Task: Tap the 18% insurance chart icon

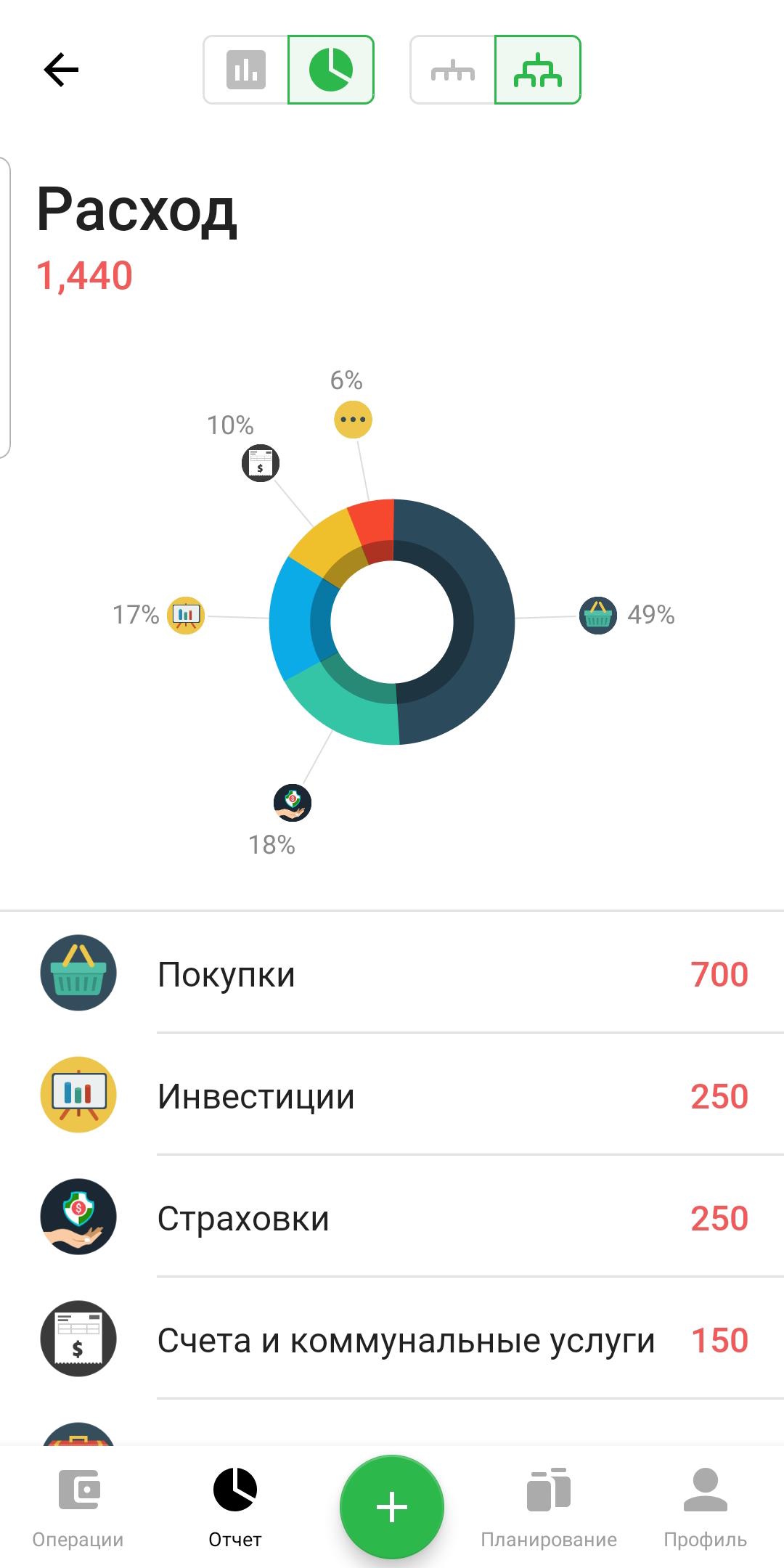Action: (293, 803)
